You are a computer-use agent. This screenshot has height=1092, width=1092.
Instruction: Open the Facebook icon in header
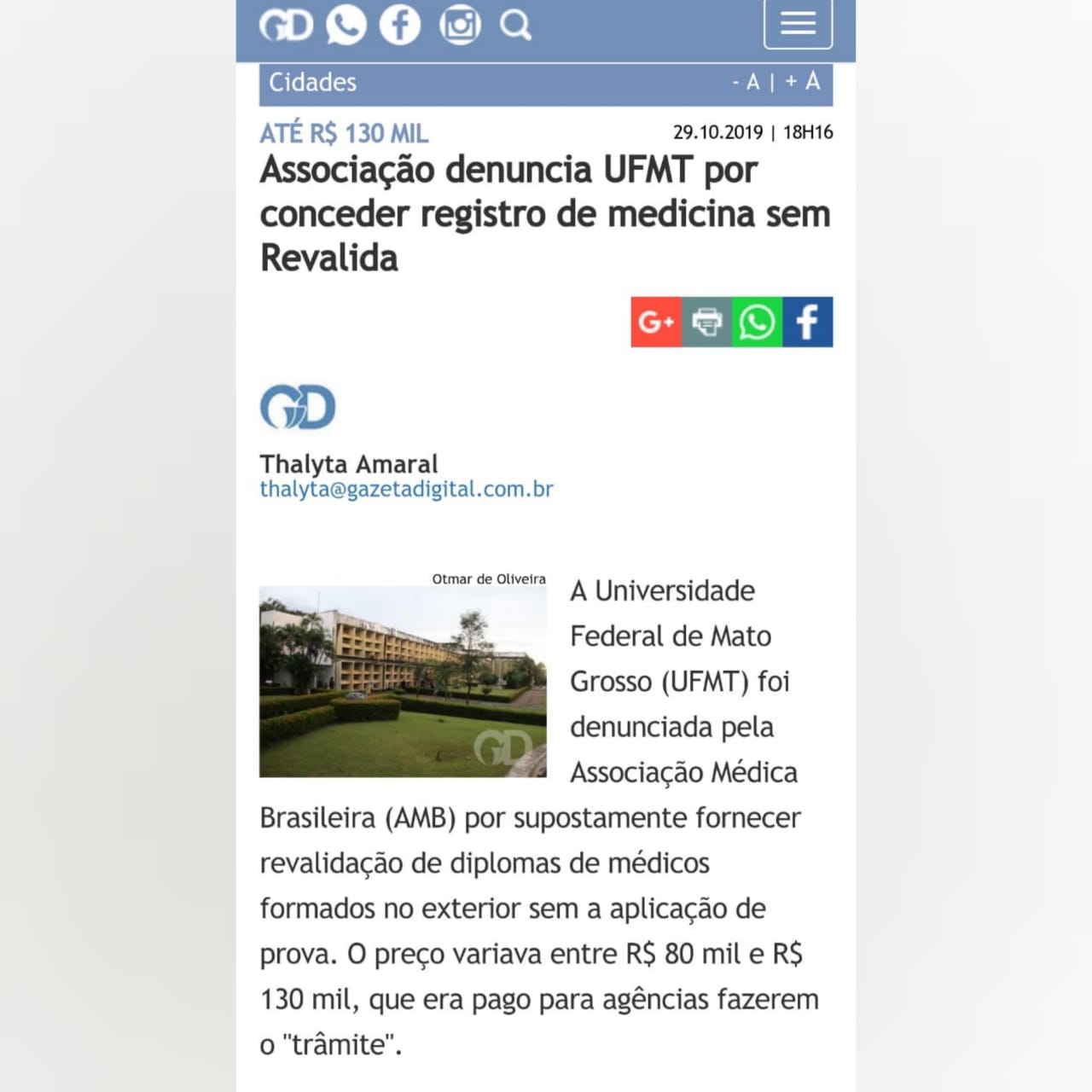(399, 25)
